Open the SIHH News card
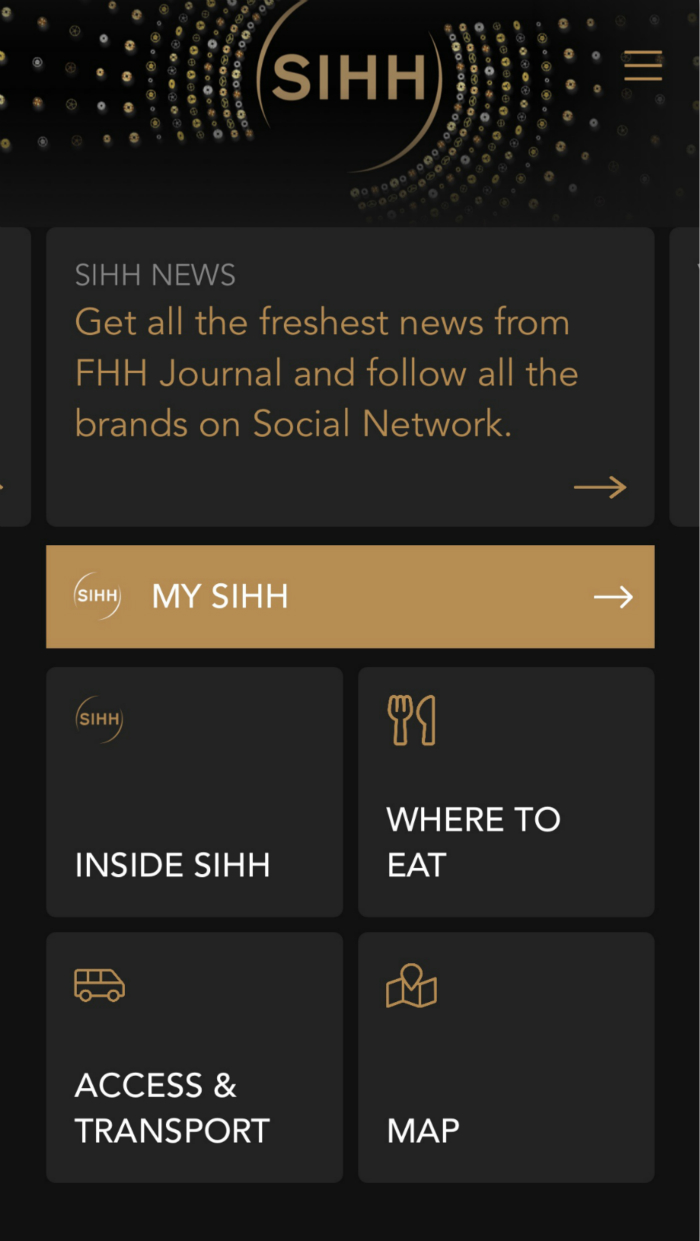This screenshot has height=1241, width=700. pyautogui.click(x=350, y=376)
